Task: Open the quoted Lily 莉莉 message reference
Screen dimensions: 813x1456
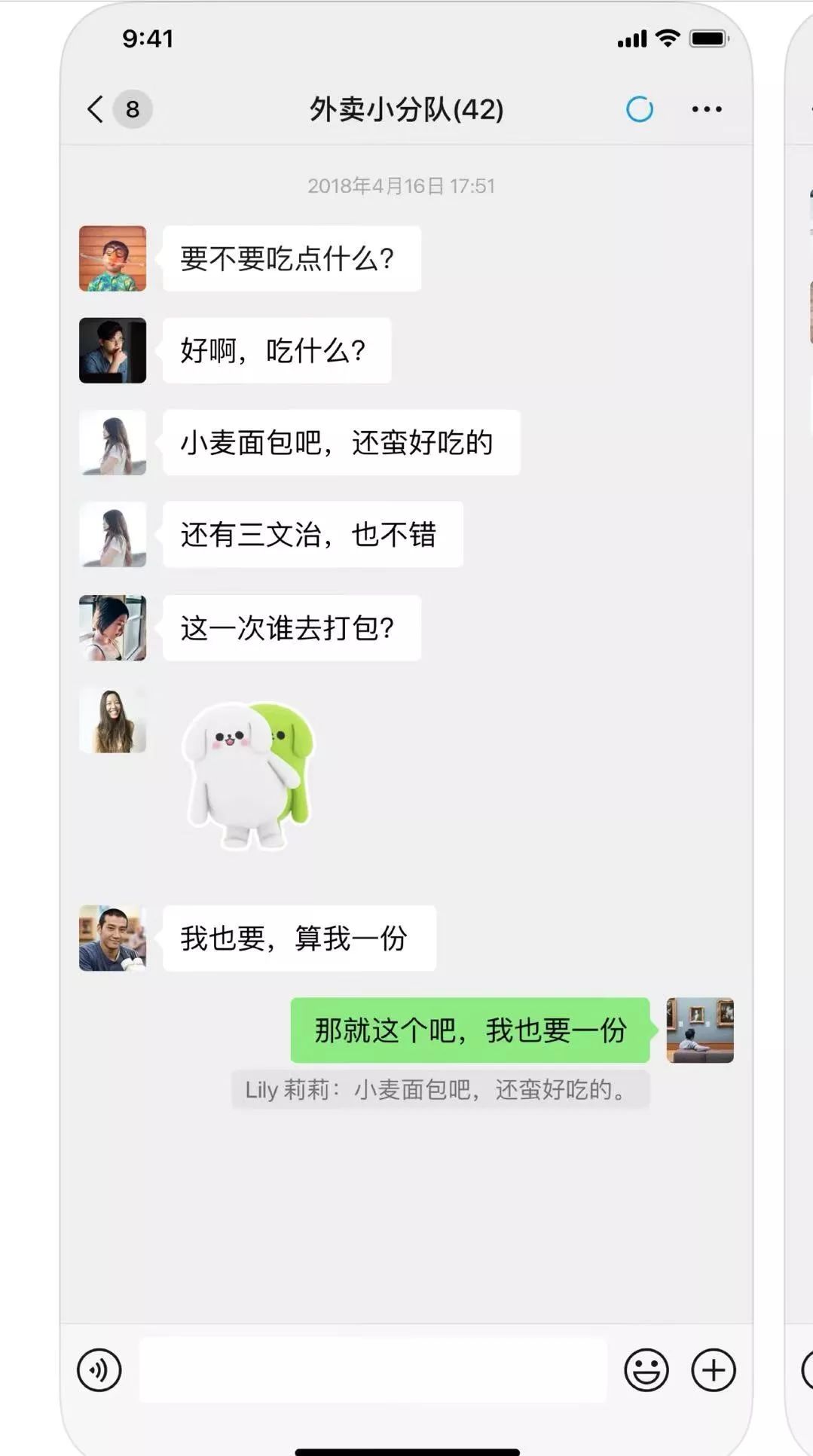Action: (440, 1090)
